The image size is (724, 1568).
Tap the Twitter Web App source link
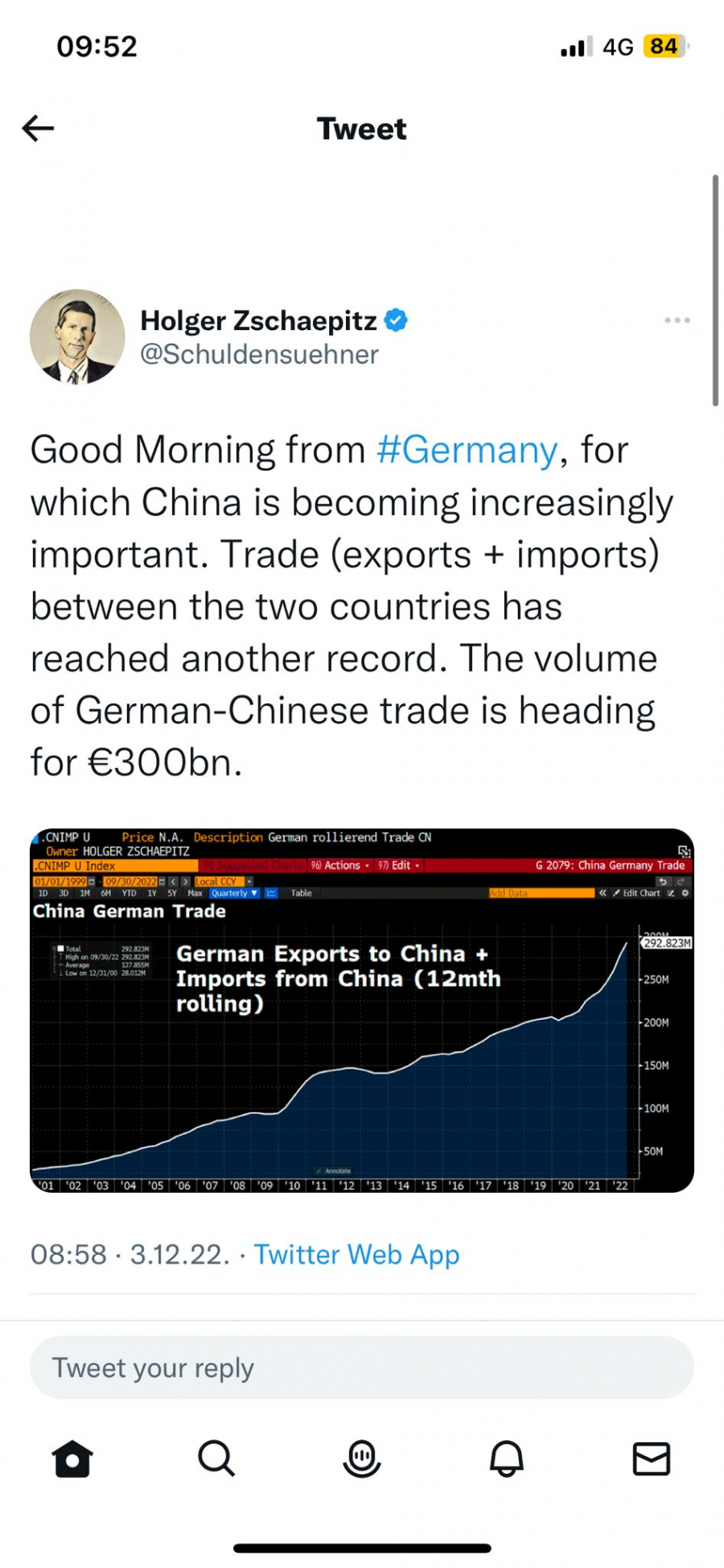(x=356, y=1254)
